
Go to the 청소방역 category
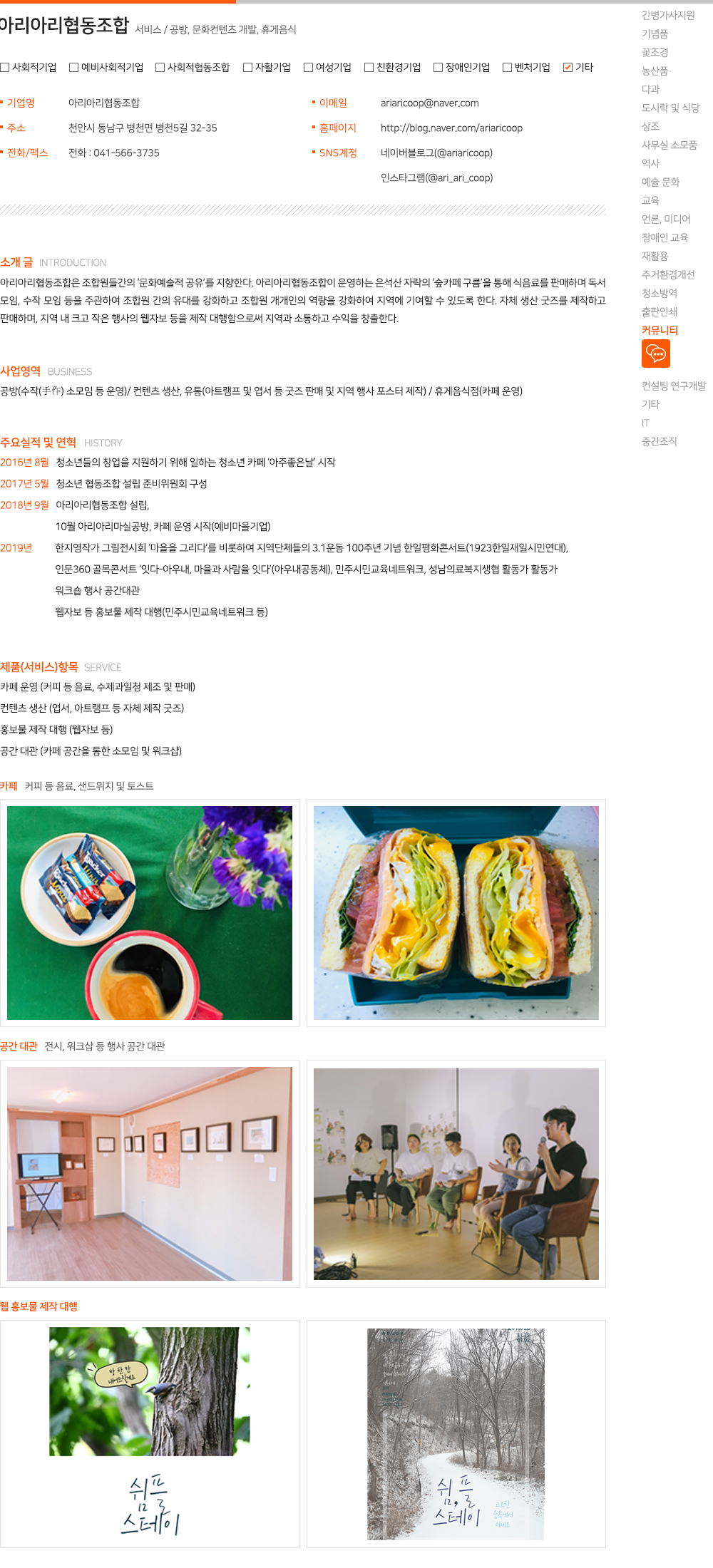(x=660, y=293)
